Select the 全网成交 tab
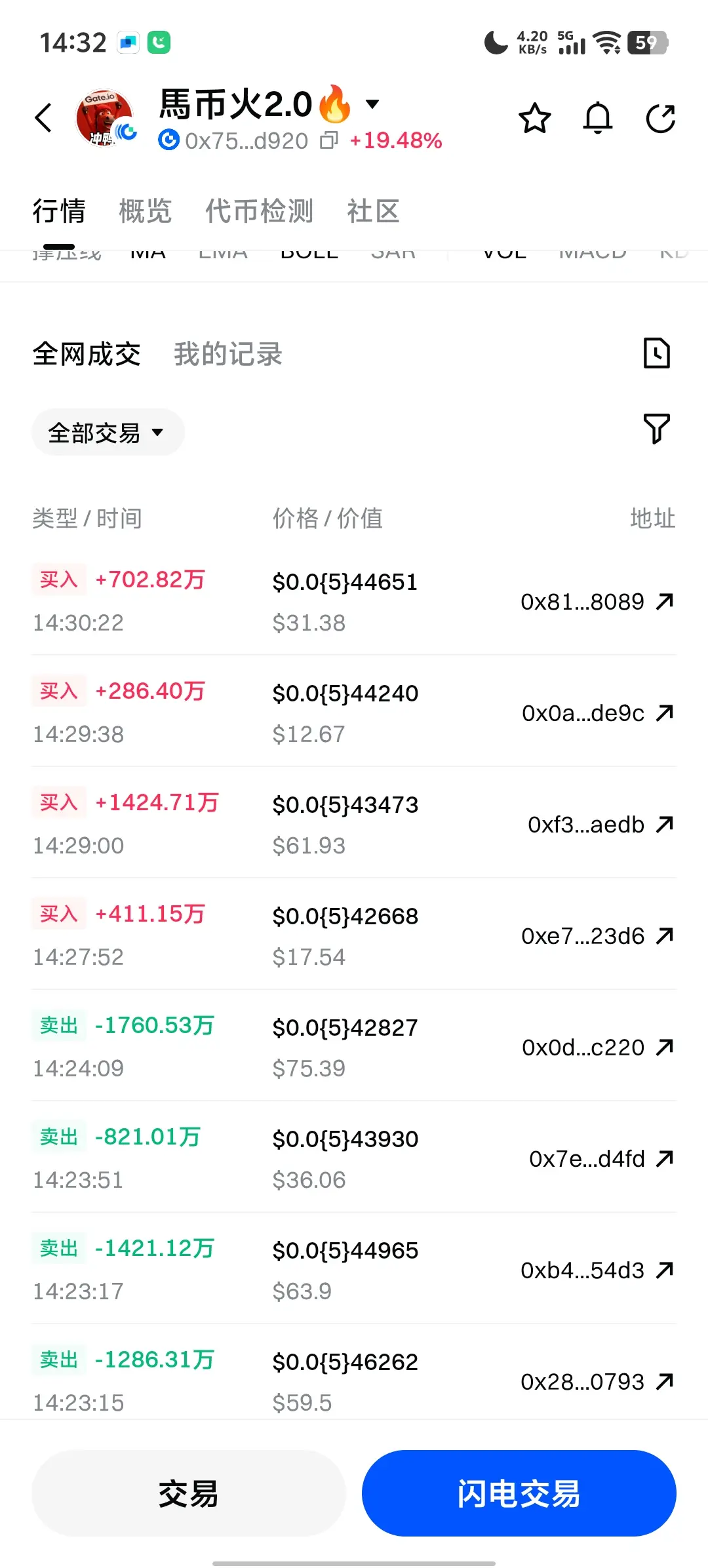 [87, 354]
